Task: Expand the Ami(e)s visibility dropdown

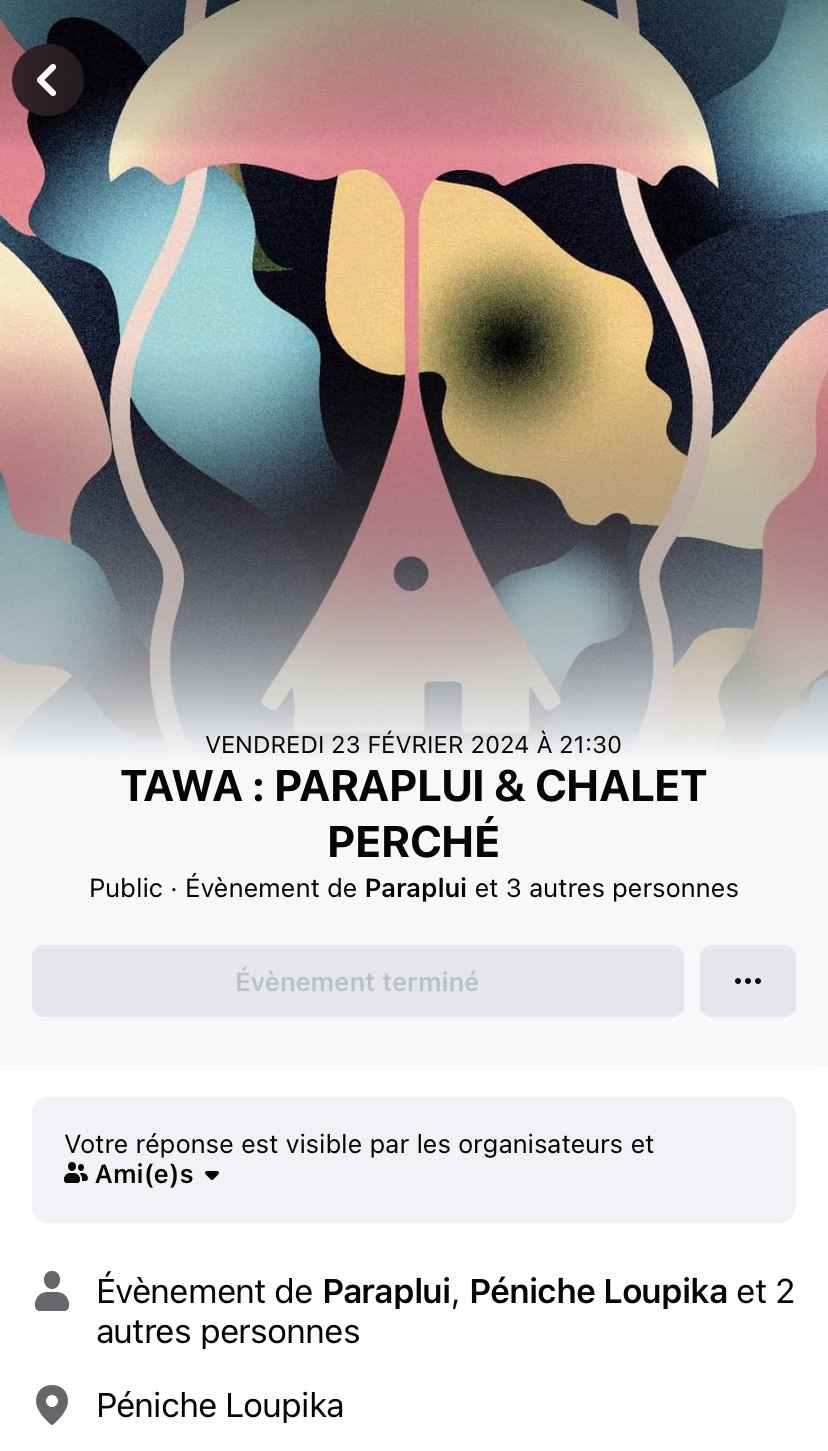Action: pyautogui.click(x=143, y=1175)
